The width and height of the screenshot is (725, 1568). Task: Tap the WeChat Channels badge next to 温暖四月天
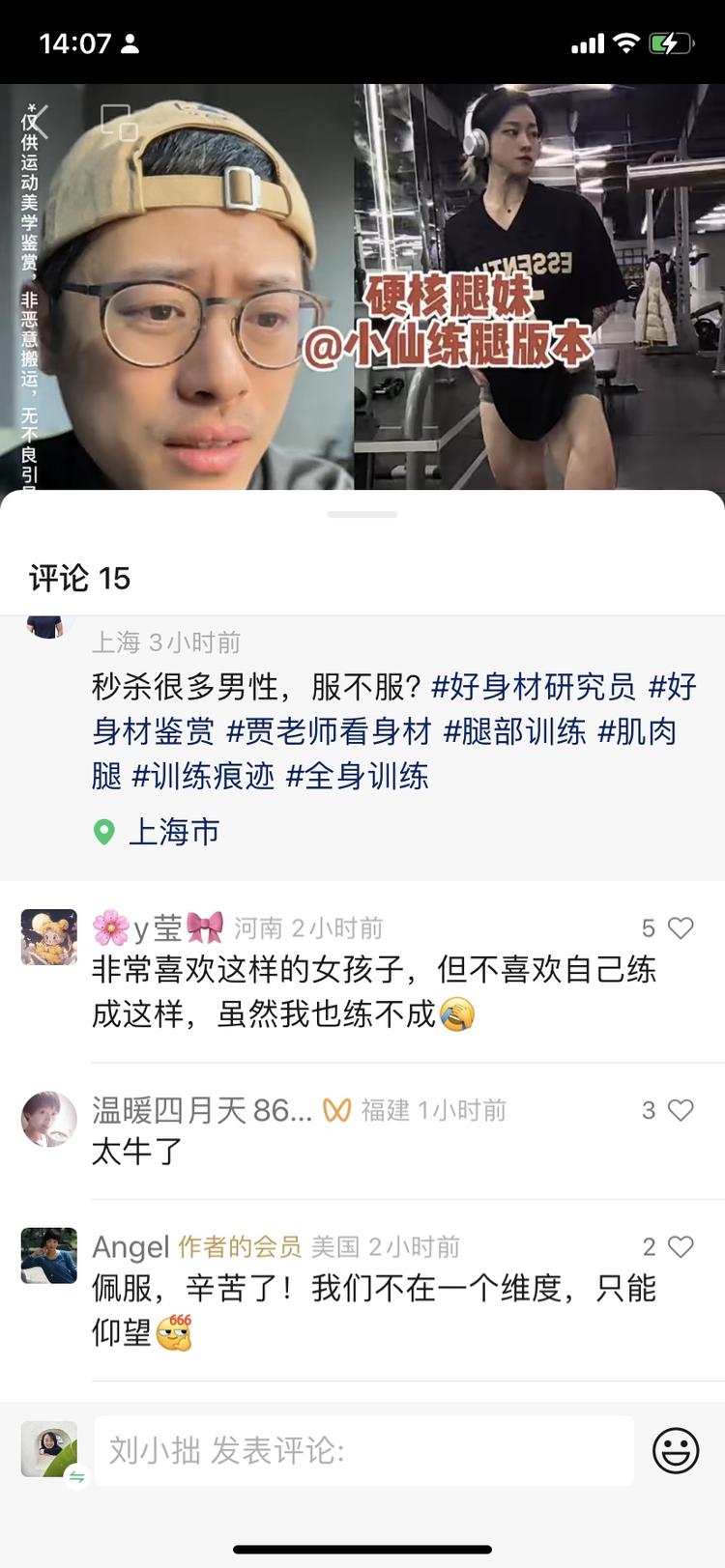click(336, 1109)
